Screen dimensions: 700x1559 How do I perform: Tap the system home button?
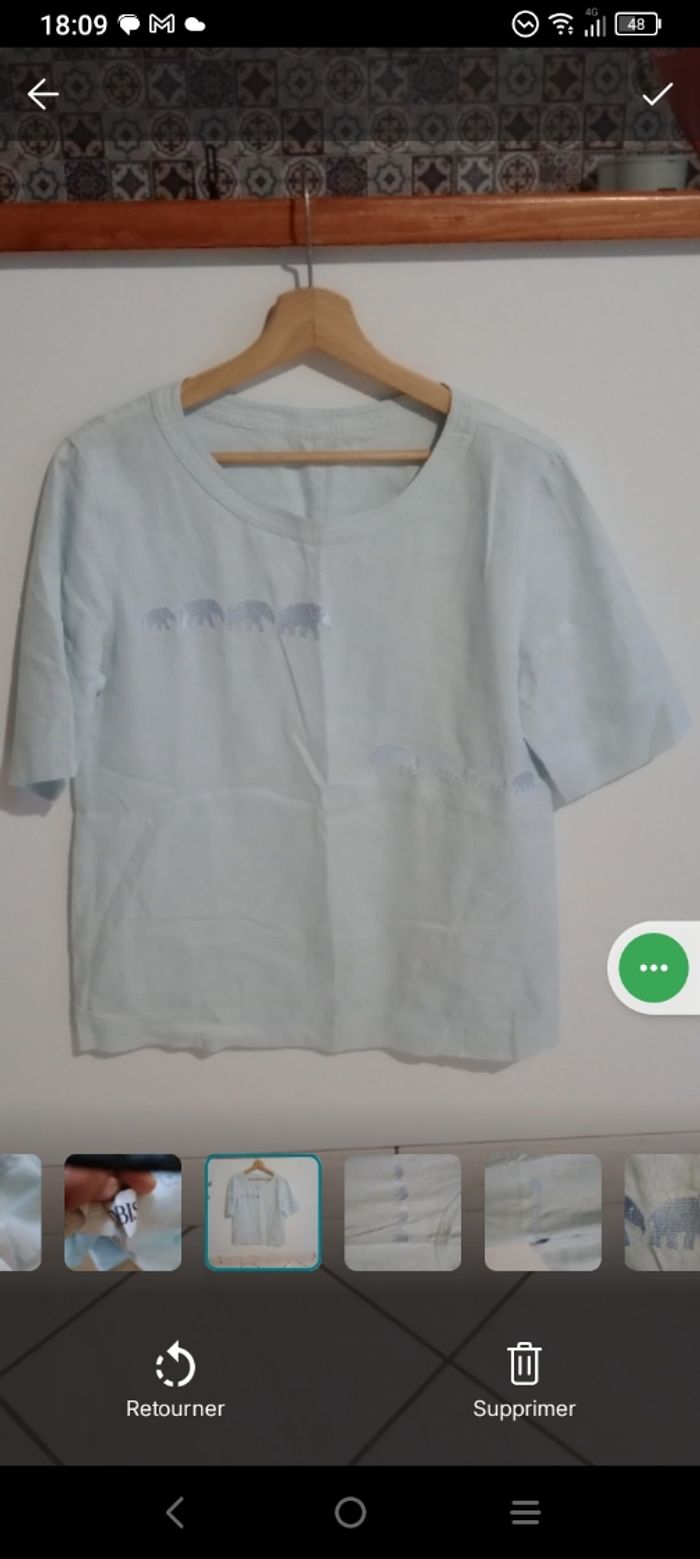350,1512
